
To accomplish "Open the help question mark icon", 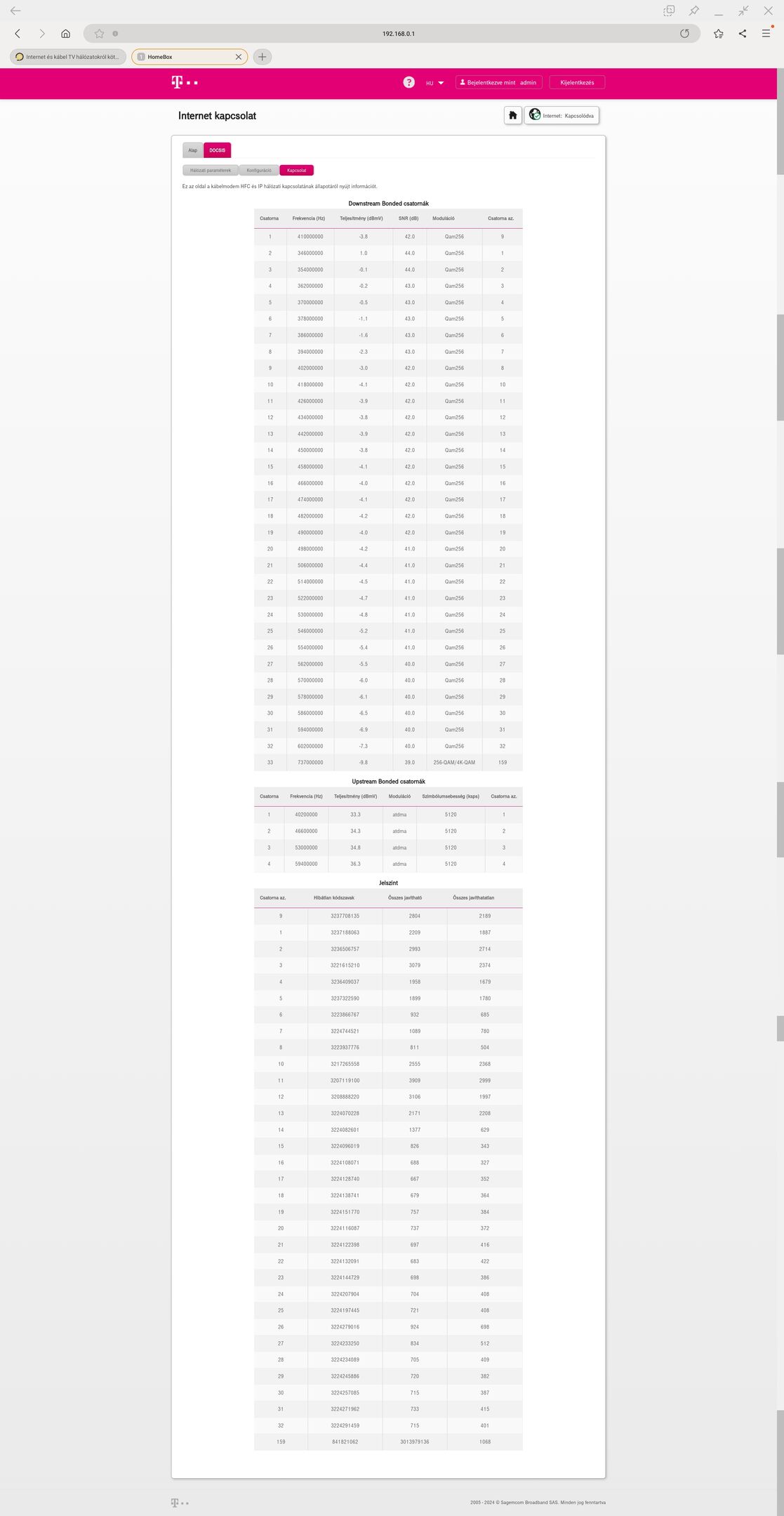I will (408, 82).
